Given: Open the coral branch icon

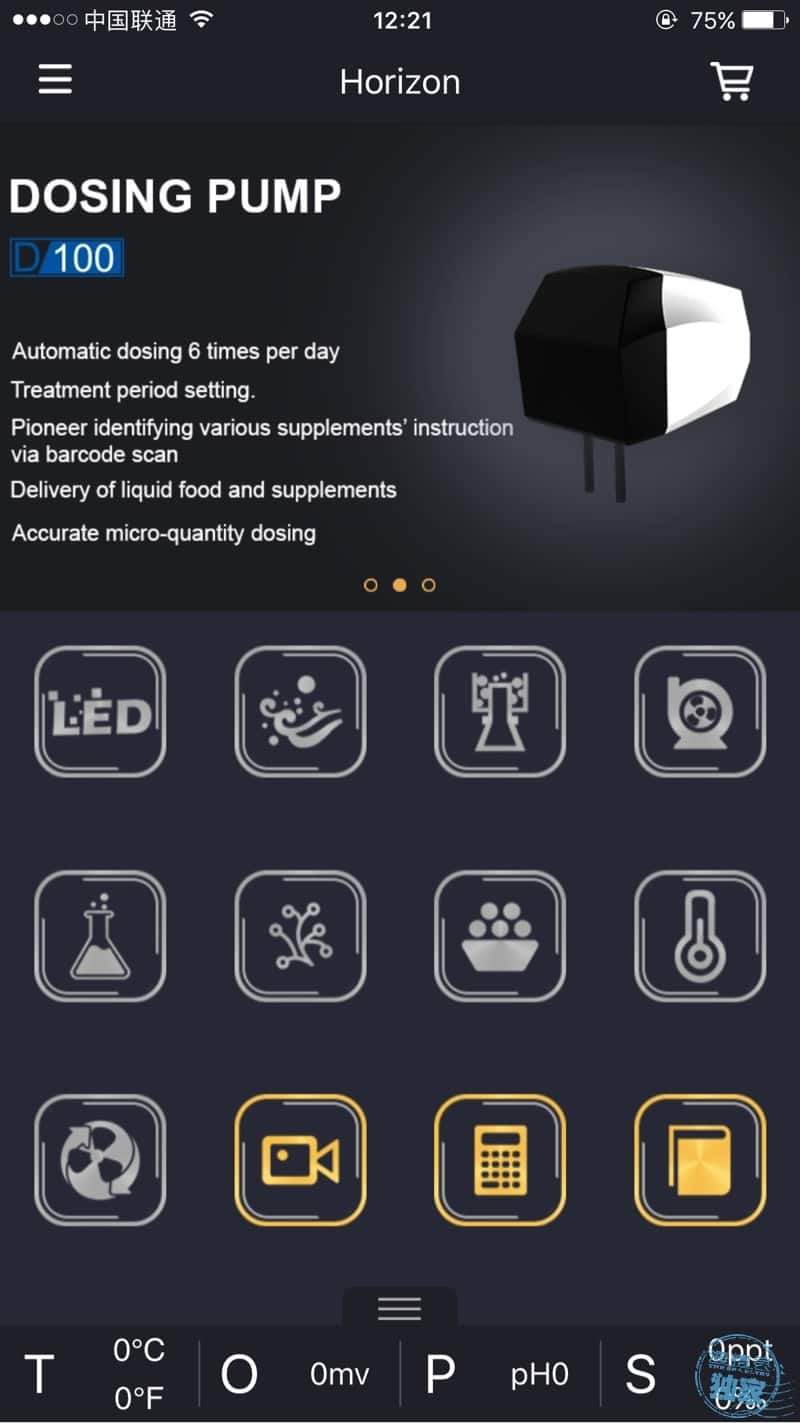Looking at the screenshot, I should coord(300,936).
